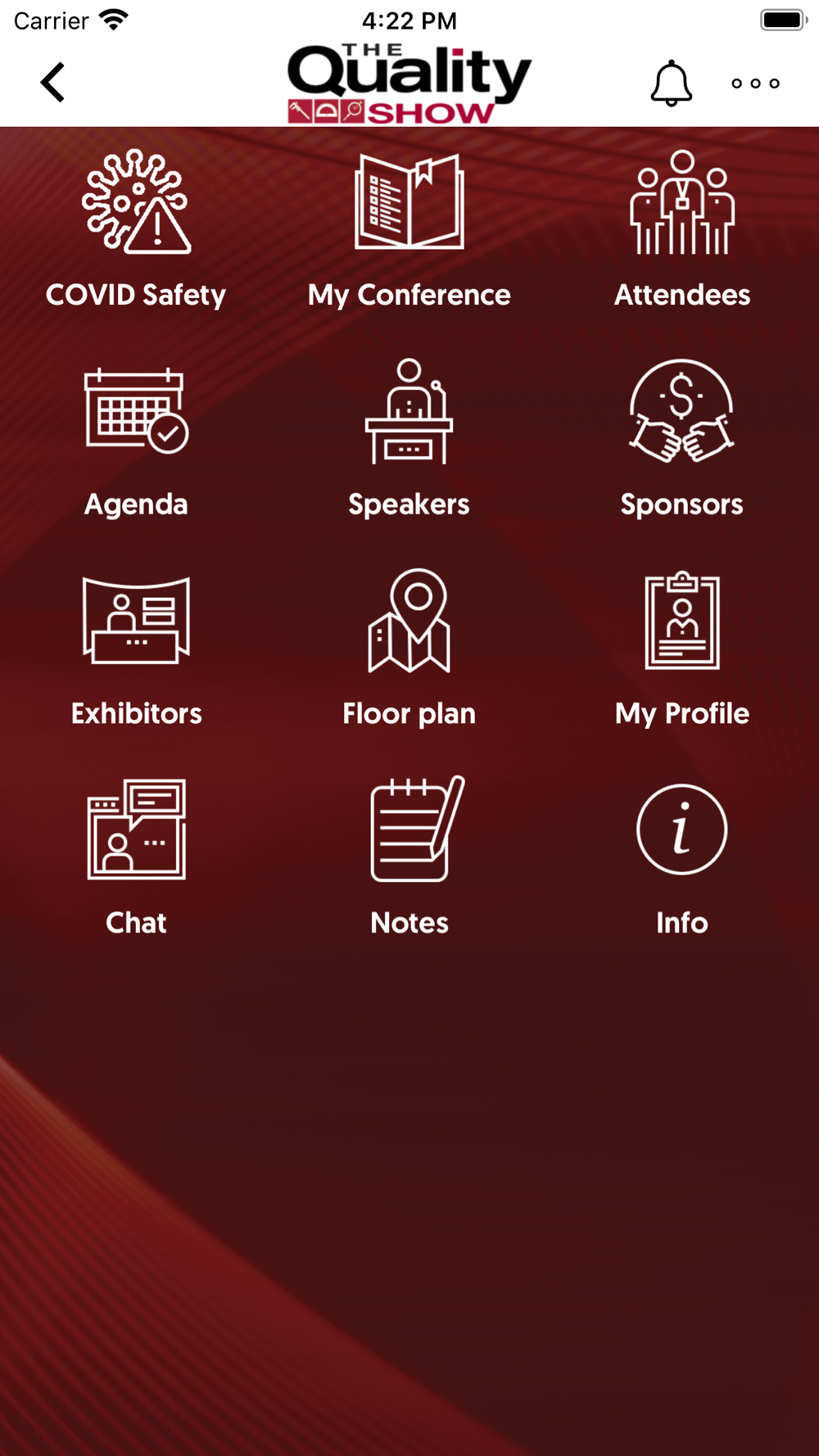This screenshot has height=1456, width=819.
Task: View the Sponsors
Action: click(682, 440)
